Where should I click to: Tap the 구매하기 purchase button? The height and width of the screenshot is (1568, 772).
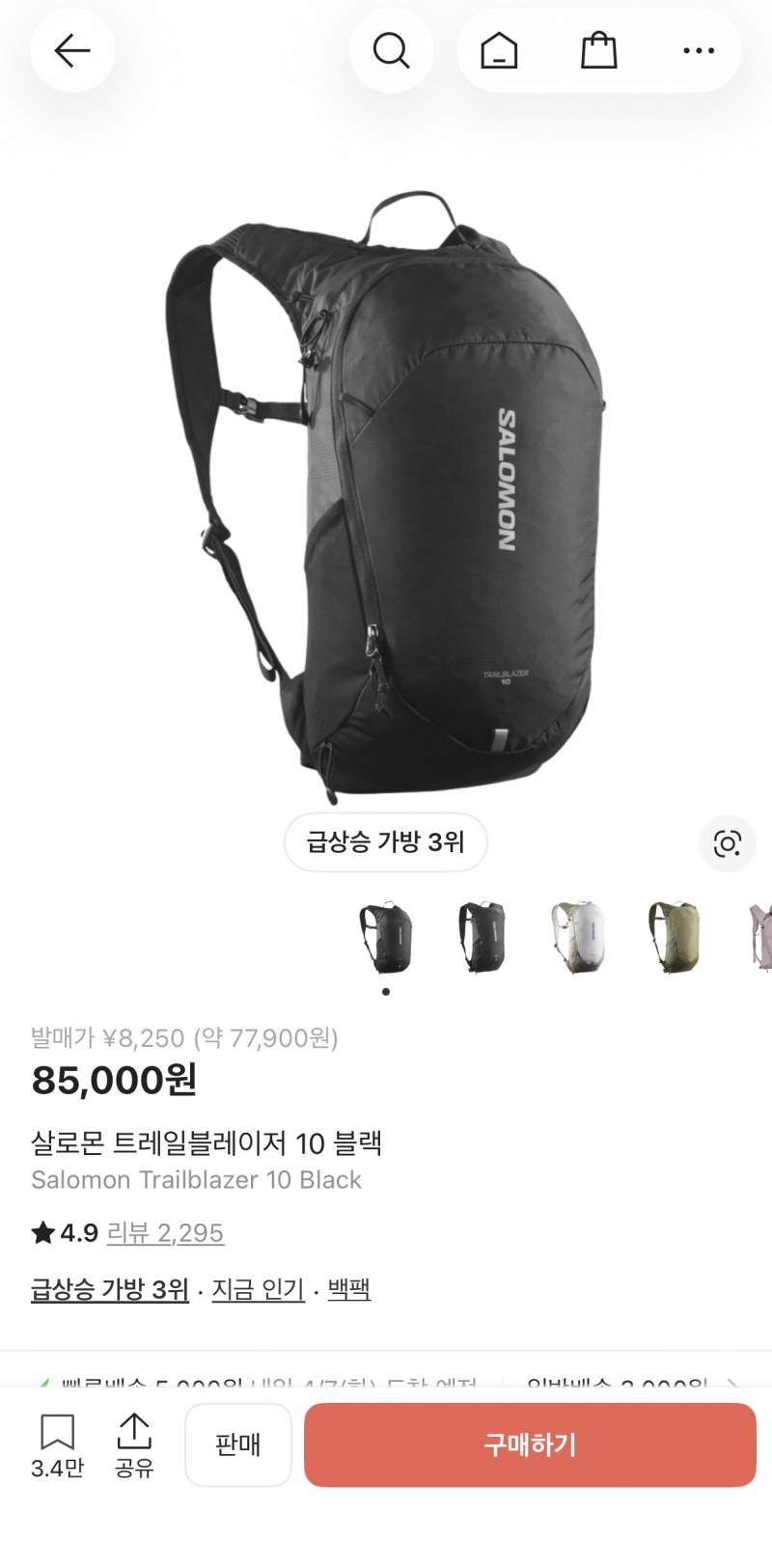point(530,1444)
